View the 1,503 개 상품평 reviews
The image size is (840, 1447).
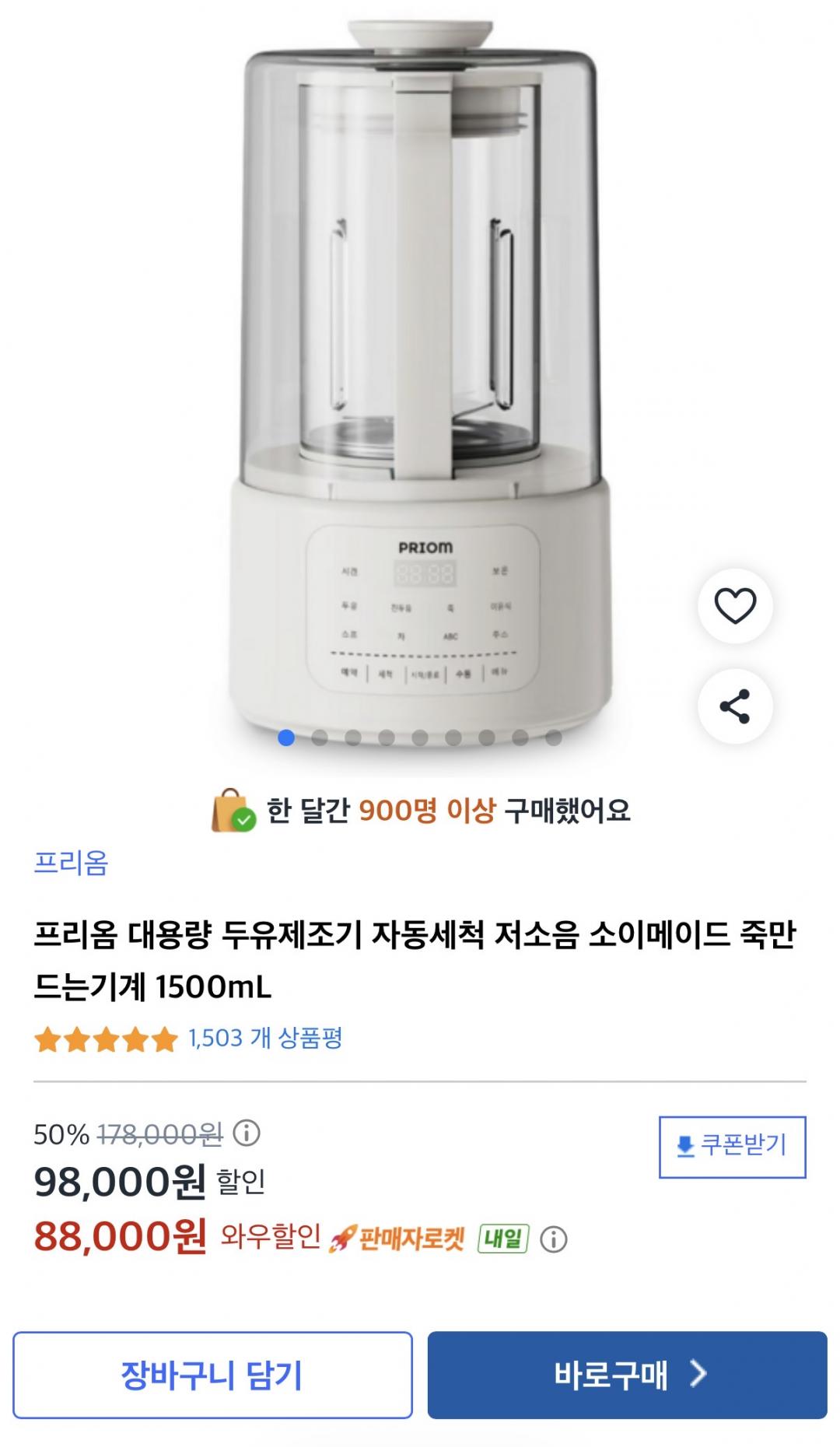point(265,1039)
